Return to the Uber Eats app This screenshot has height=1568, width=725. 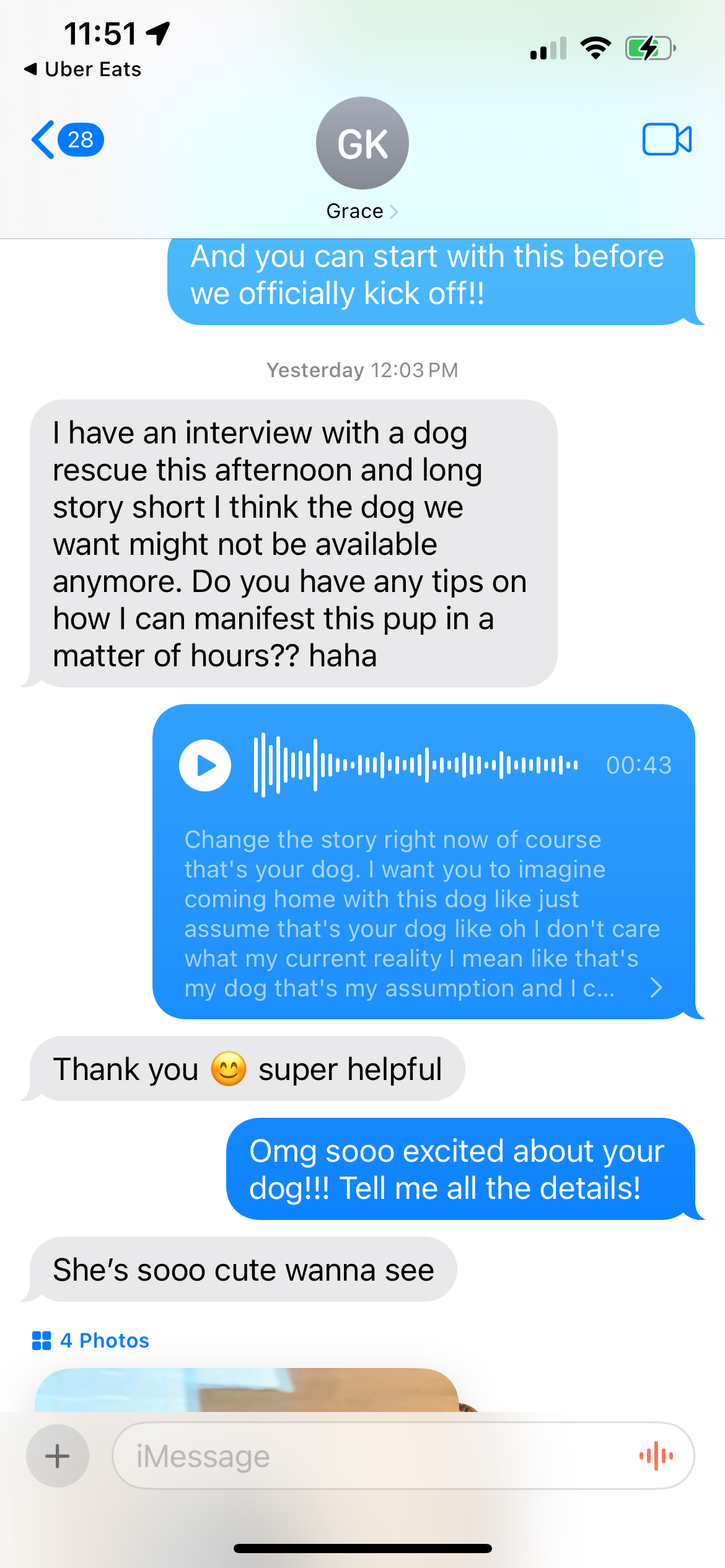(x=82, y=69)
